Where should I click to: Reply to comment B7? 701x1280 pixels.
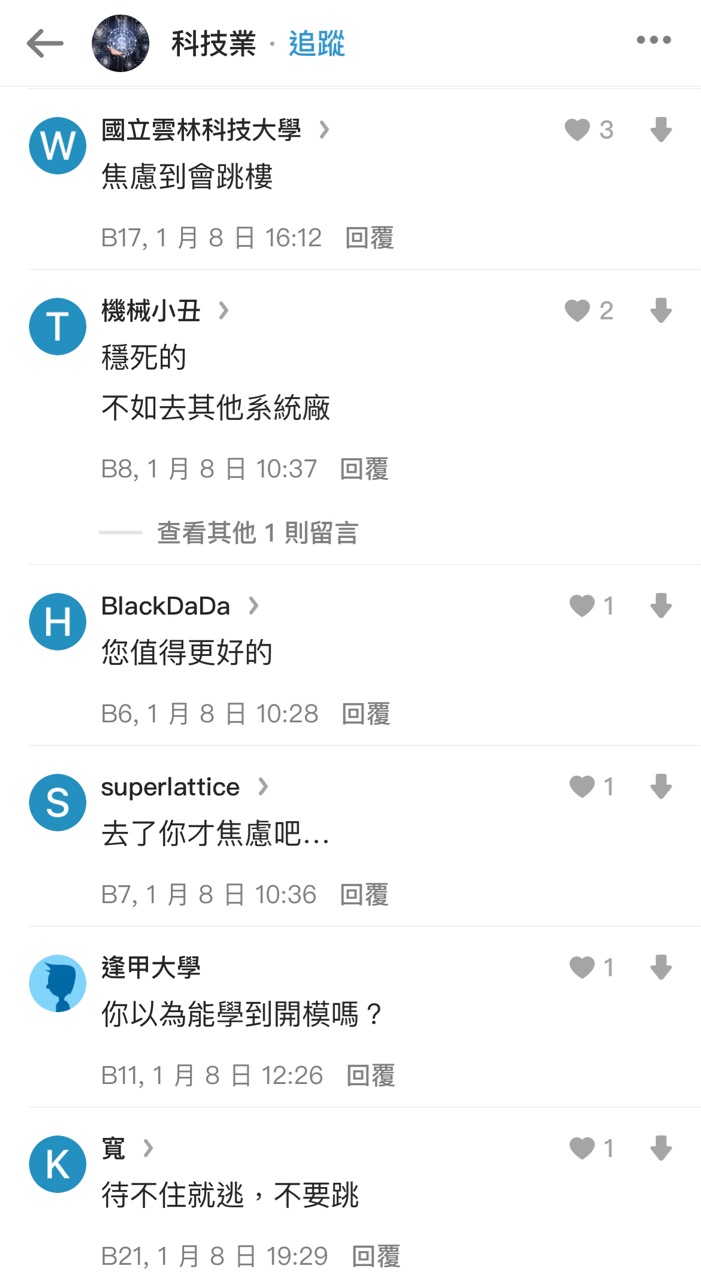[x=364, y=895]
